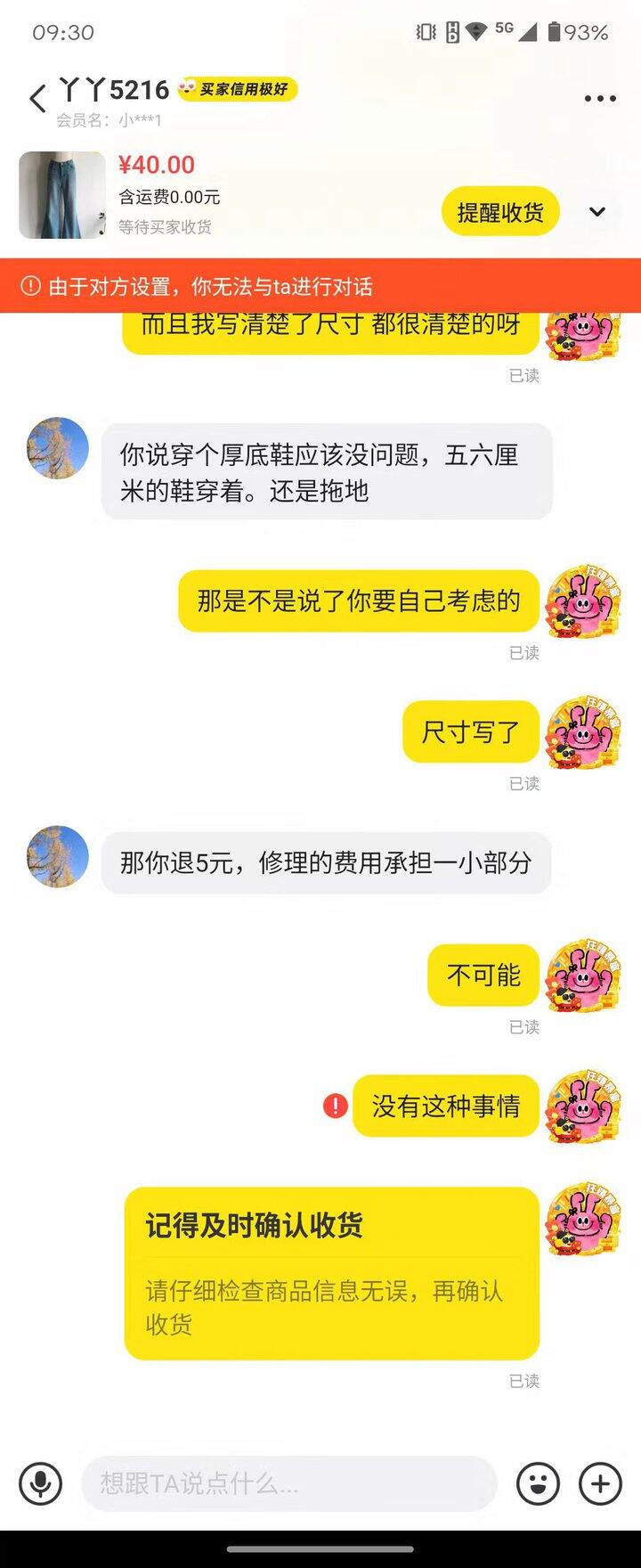Open the plus attachment menu
Image resolution: width=641 pixels, height=1568 pixels.
(601, 1483)
